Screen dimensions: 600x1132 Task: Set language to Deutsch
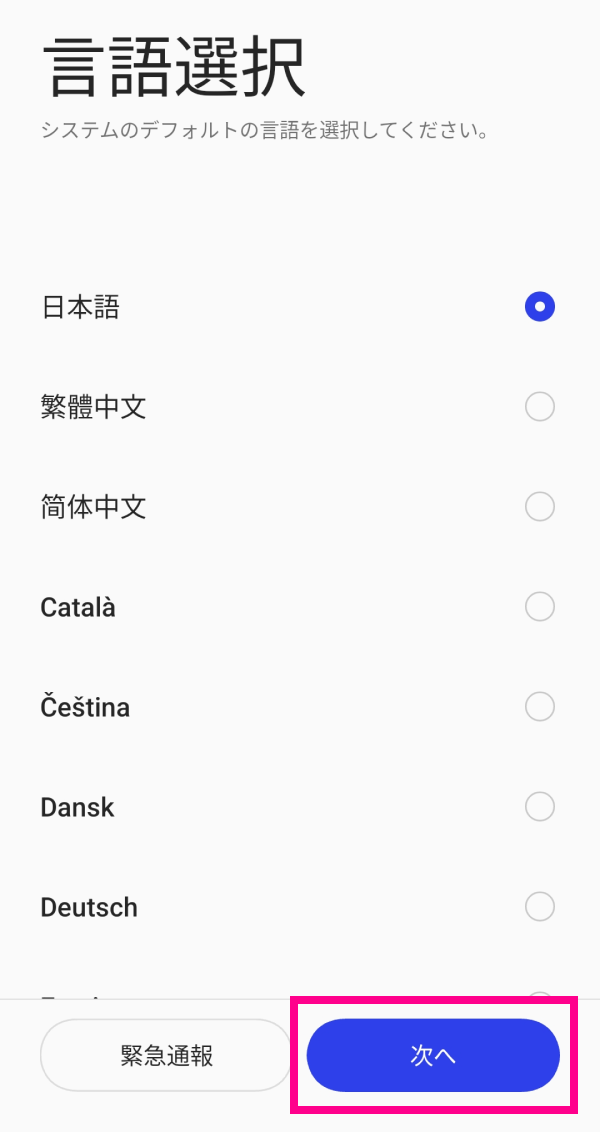[x=539, y=907]
